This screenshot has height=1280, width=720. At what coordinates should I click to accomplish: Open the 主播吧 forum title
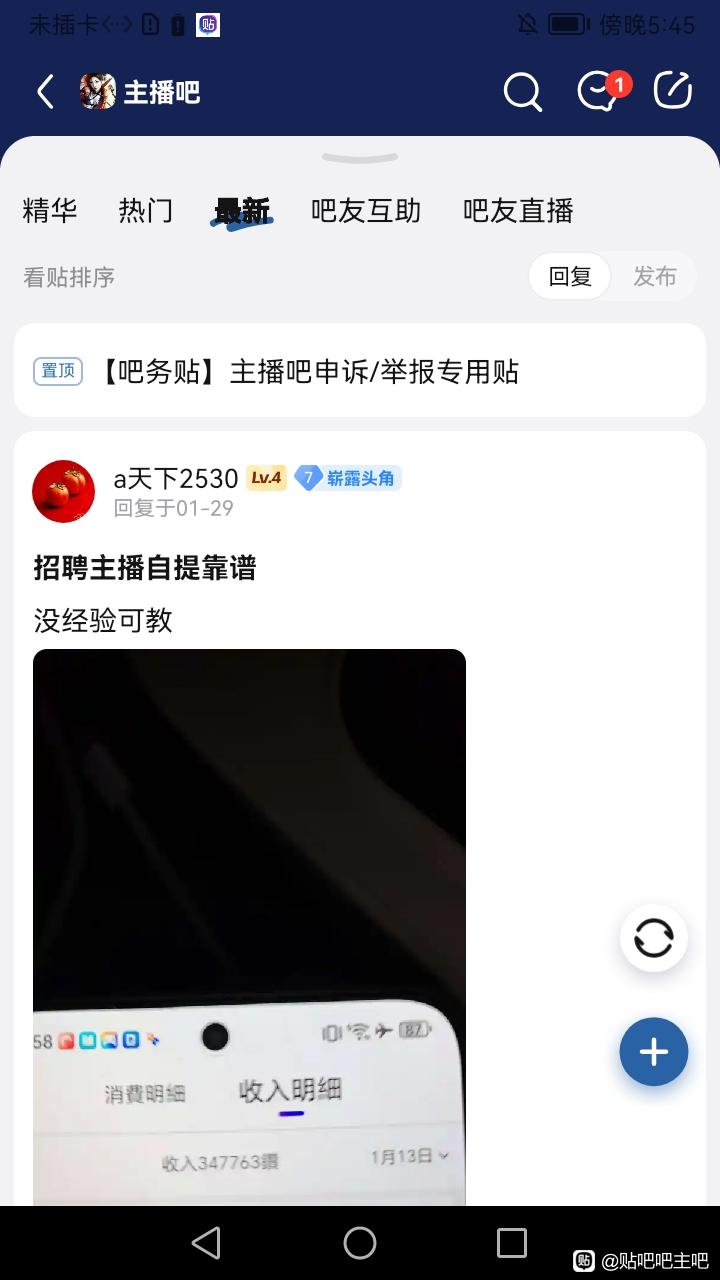point(161,92)
